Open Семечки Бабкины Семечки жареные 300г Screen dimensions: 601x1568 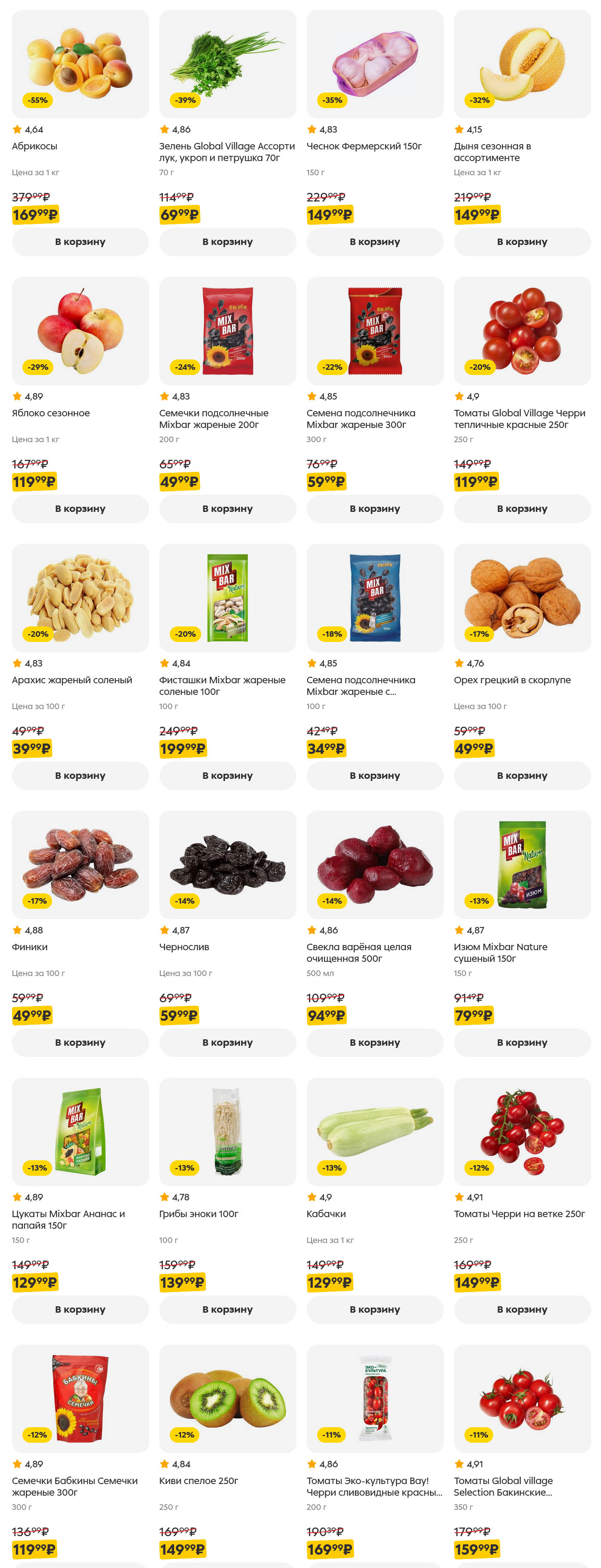coord(80,1399)
